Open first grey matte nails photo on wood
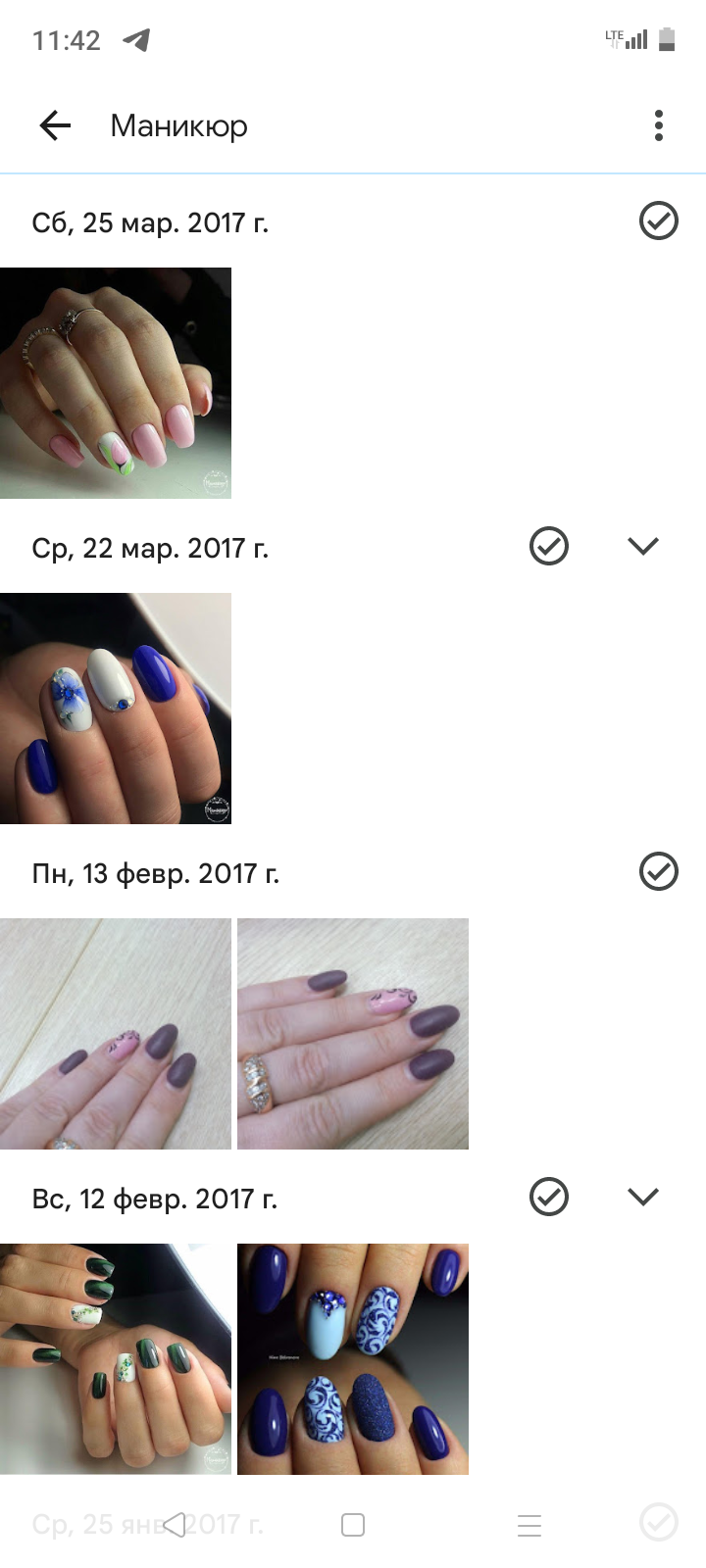 click(116, 1034)
